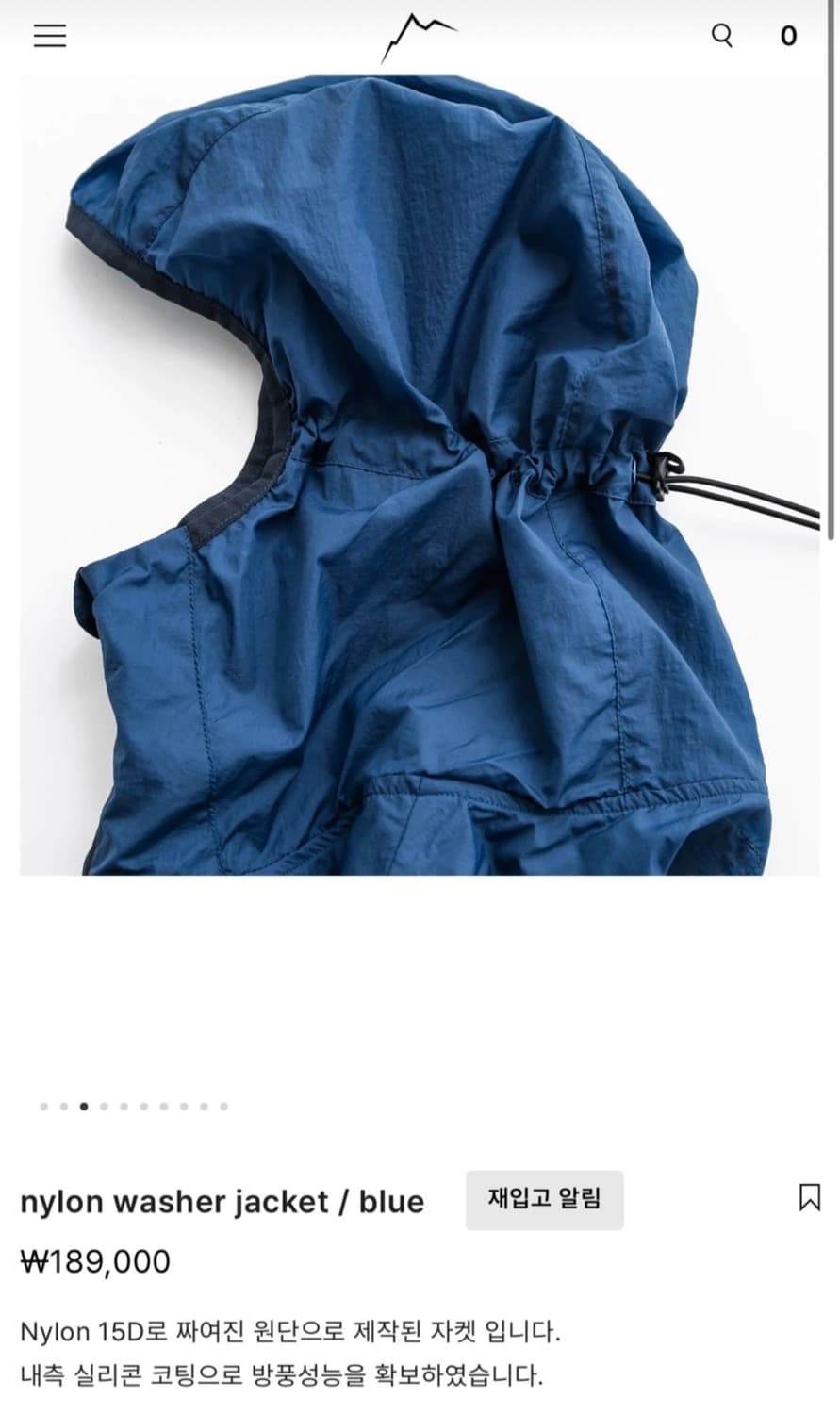Viewport: 840px width, 1414px height.
Task: Select the seventh carousel dot
Action: click(x=163, y=1106)
